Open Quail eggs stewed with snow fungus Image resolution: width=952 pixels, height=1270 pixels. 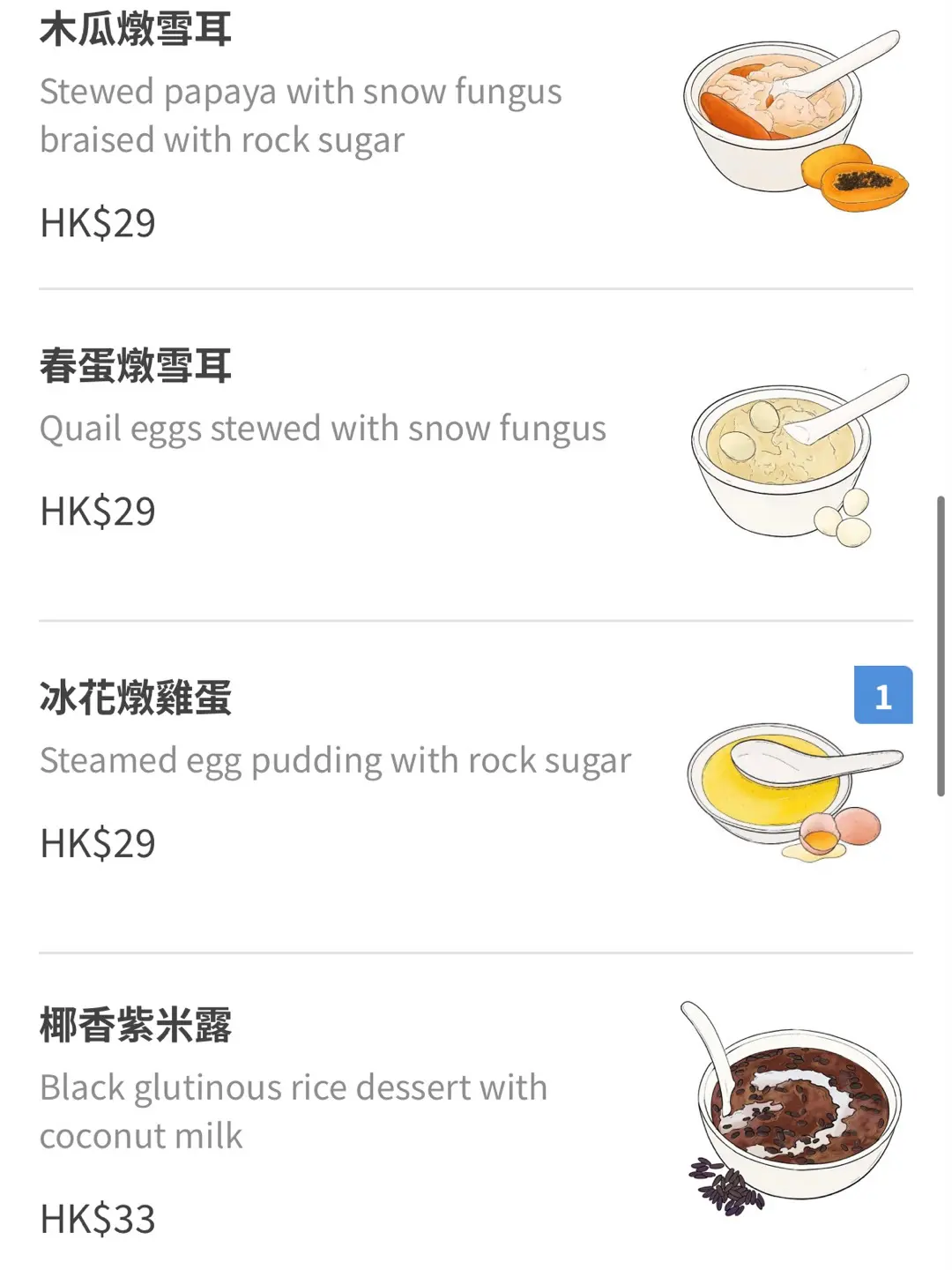click(x=323, y=430)
